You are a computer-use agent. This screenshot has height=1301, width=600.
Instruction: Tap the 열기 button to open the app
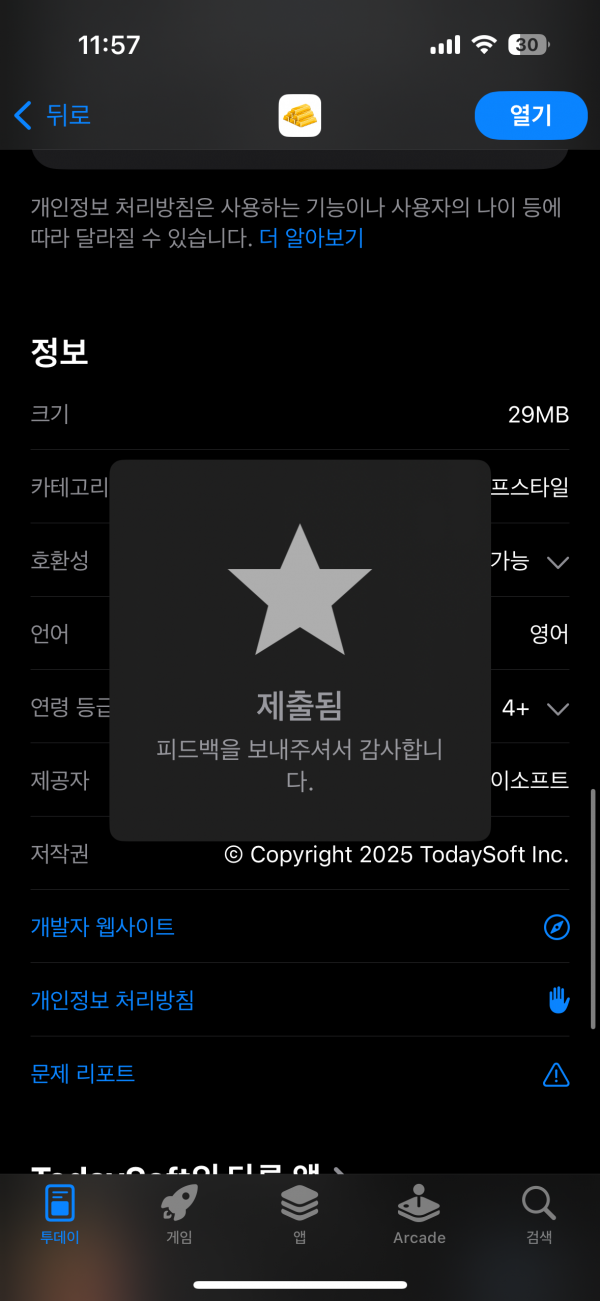click(x=531, y=115)
